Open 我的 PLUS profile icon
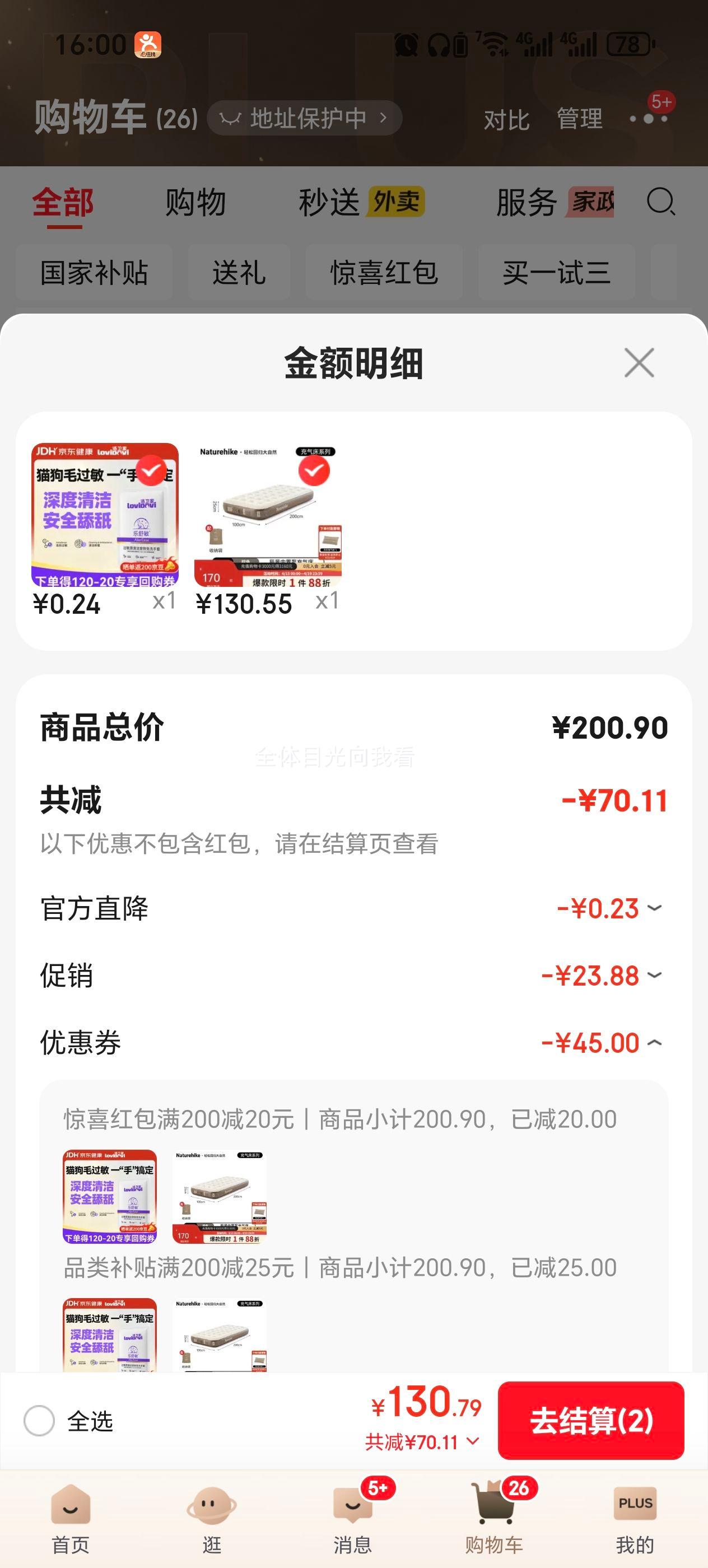708x1568 pixels. (x=635, y=1504)
